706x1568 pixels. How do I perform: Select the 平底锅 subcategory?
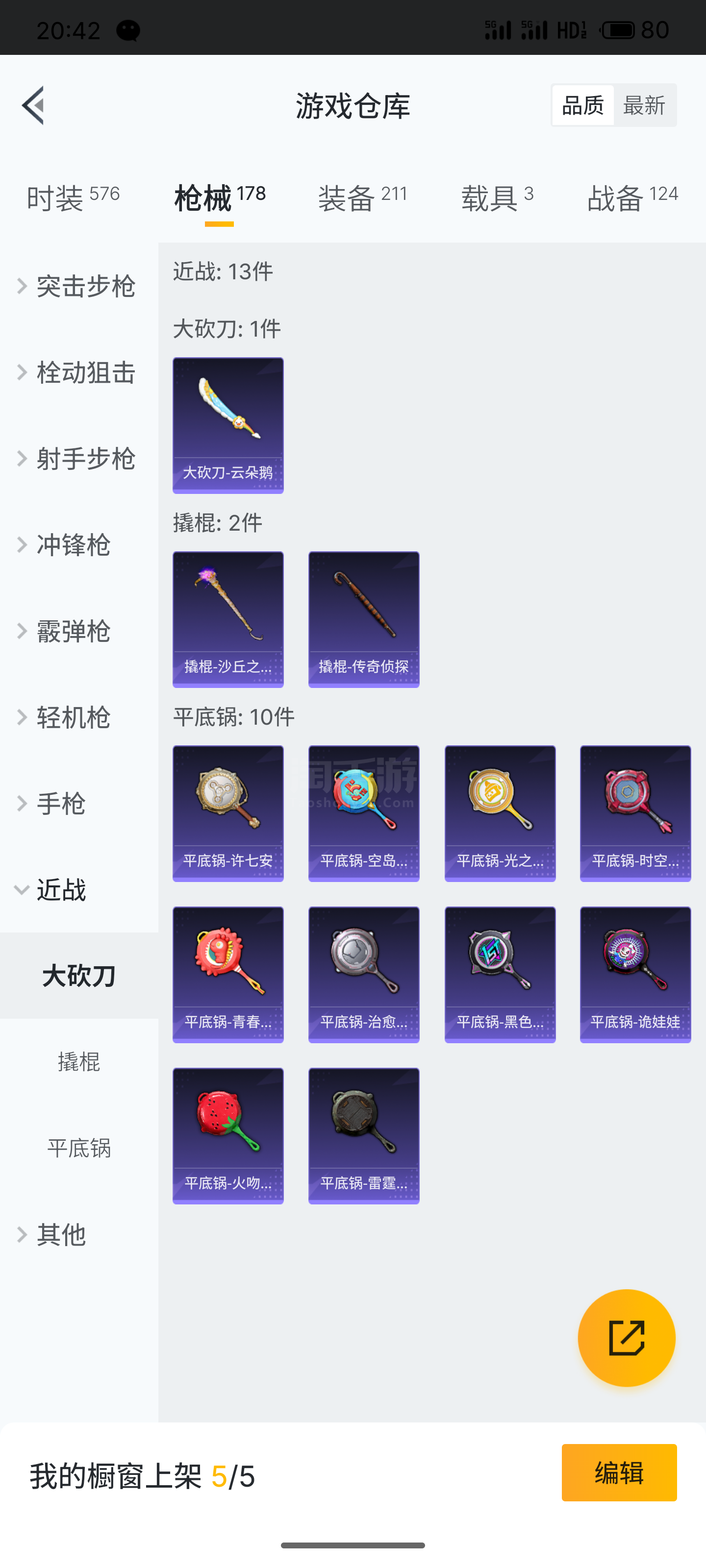[x=79, y=1149]
